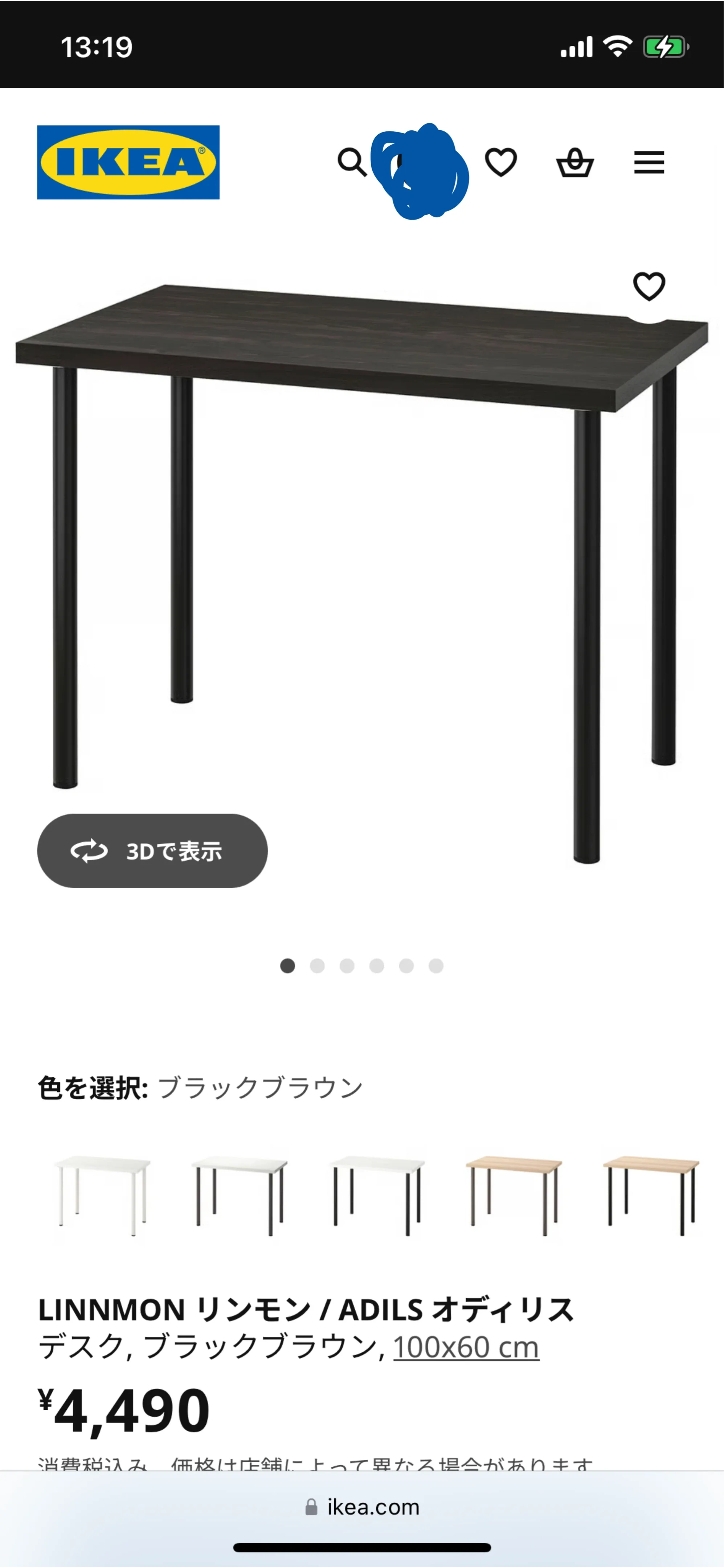Tap the 3Dで表示 button
The height and width of the screenshot is (1568, 724).
(x=152, y=850)
